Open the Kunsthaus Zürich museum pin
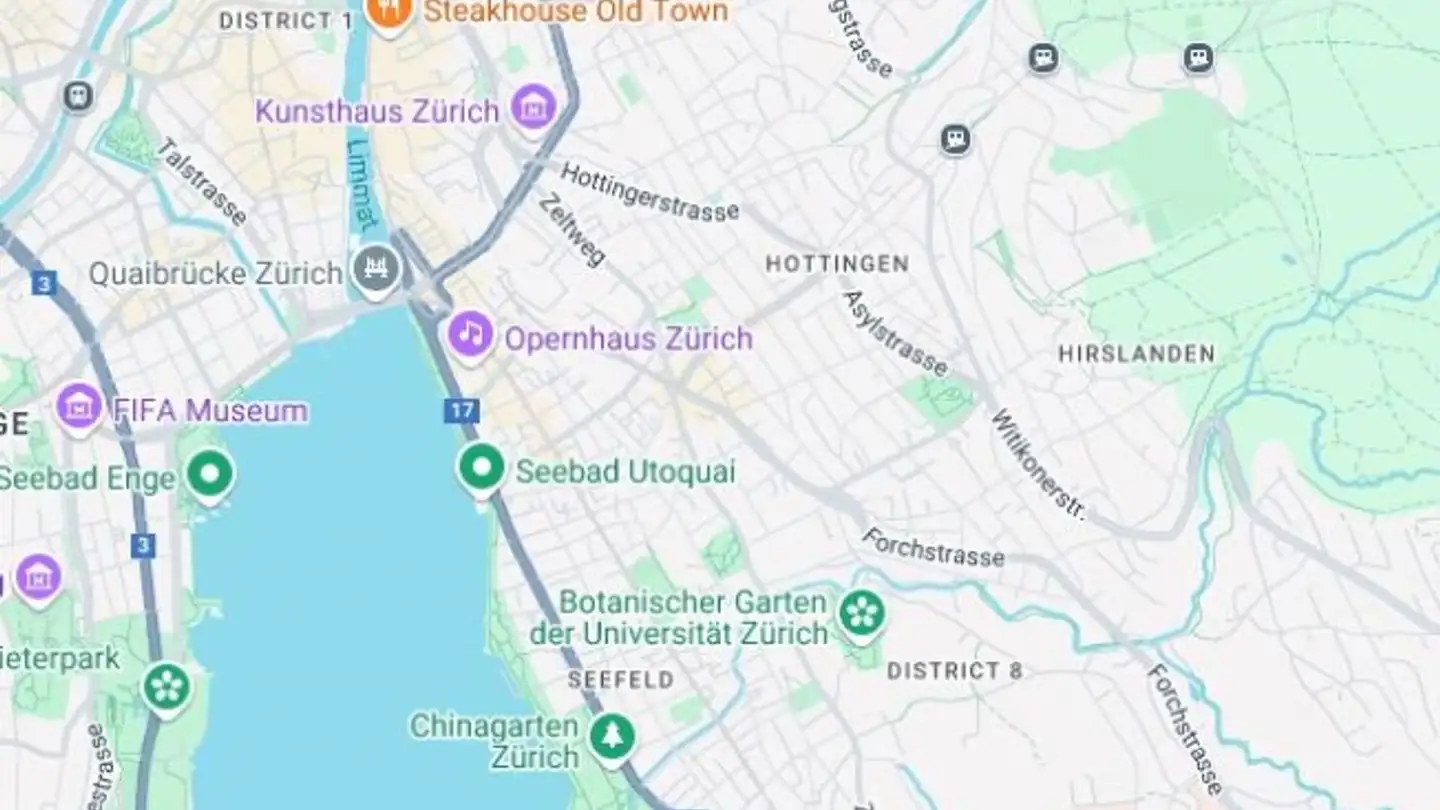This screenshot has height=810, width=1440. point(533,106)
